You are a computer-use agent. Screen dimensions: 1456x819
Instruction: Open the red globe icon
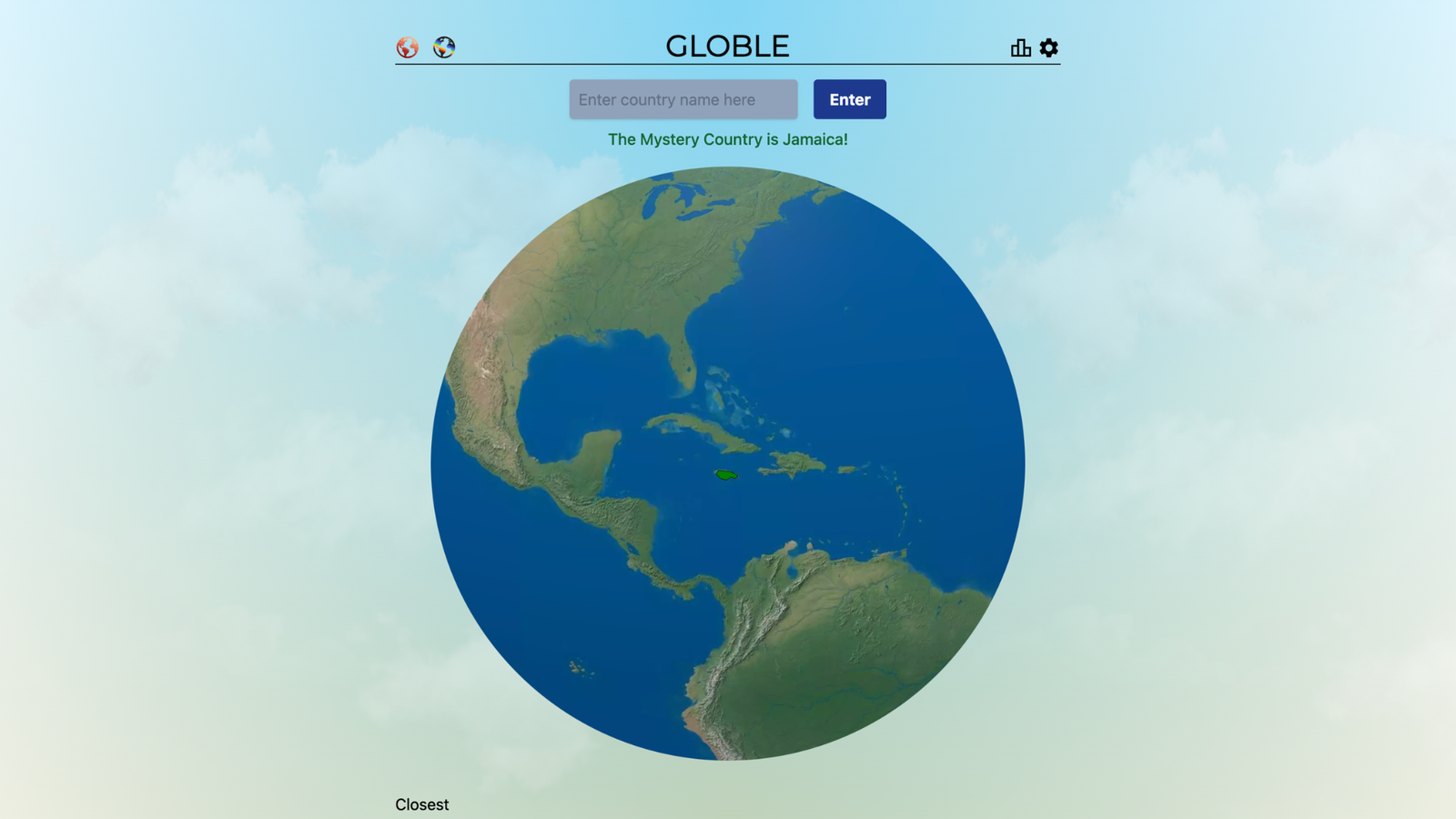(x=407, y=47)
